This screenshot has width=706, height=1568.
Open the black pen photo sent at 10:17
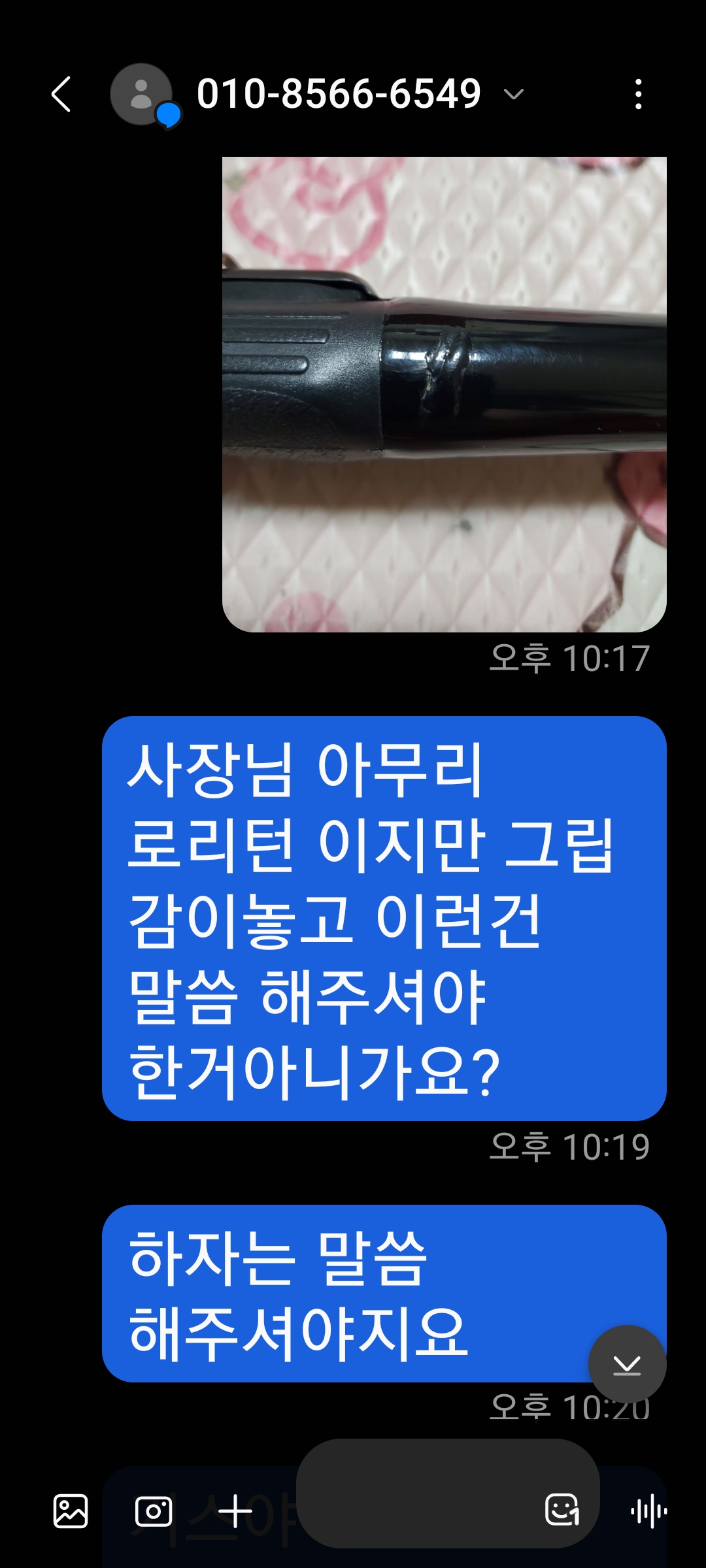(x=444, y=394)
